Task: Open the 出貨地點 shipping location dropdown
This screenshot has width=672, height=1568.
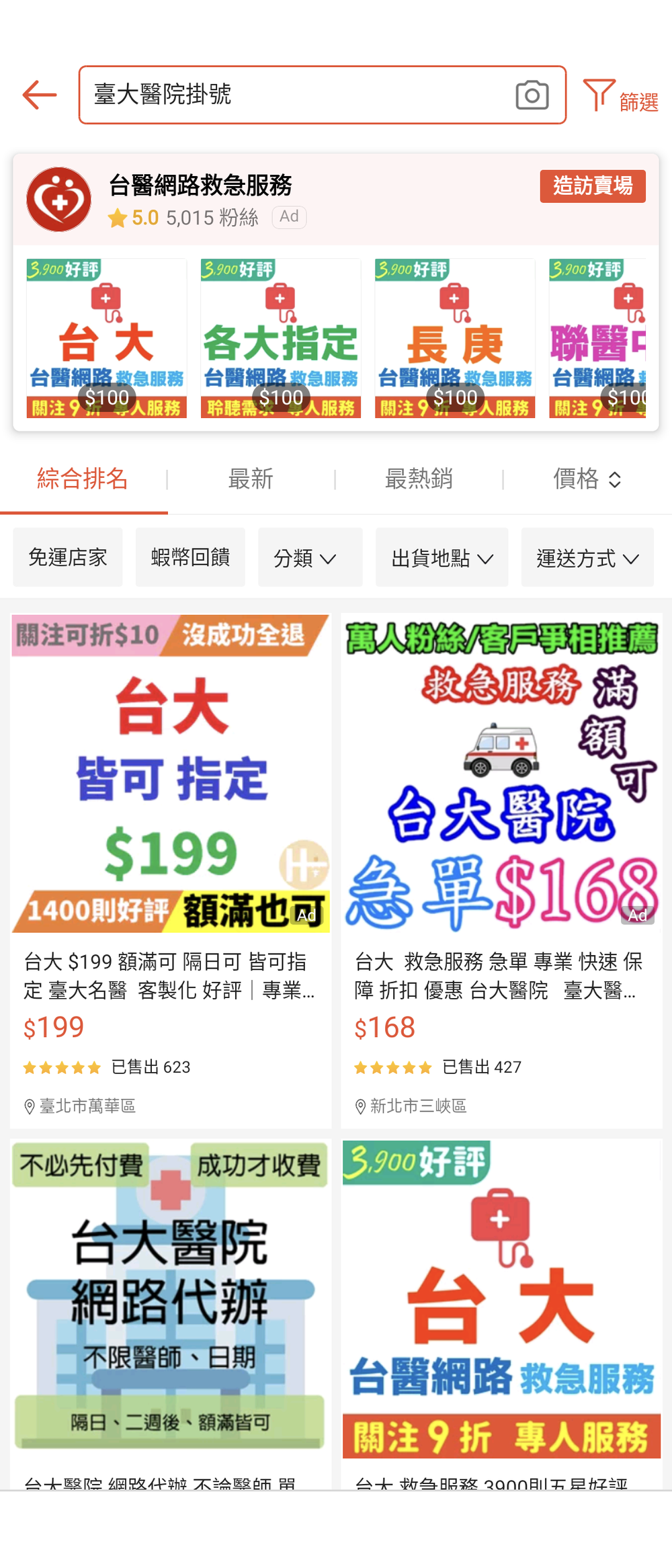Action: click(x=442, y=557)
